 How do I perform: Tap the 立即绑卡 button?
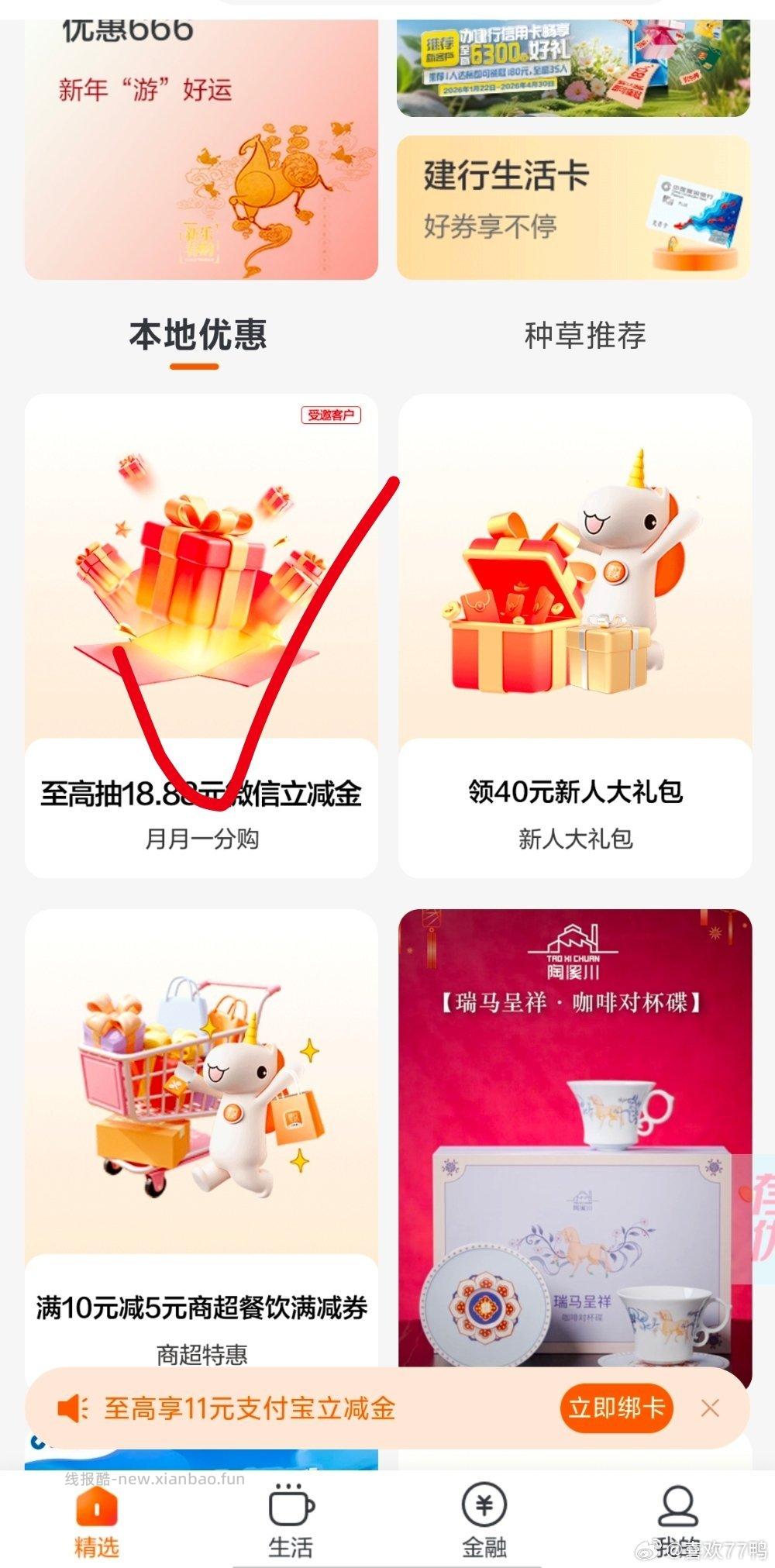click(616, 1408)
